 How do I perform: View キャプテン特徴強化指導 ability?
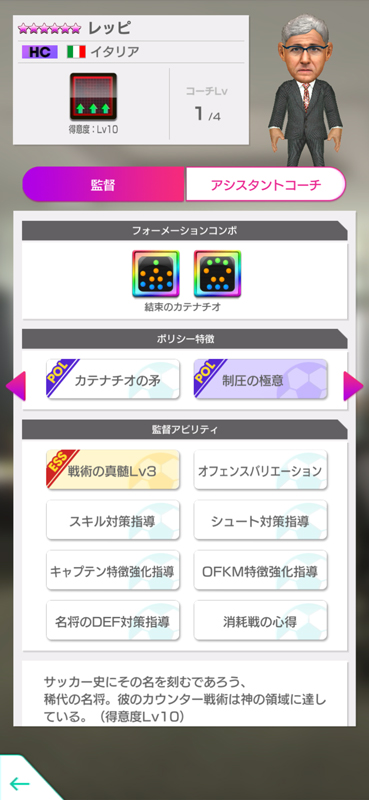113,570
